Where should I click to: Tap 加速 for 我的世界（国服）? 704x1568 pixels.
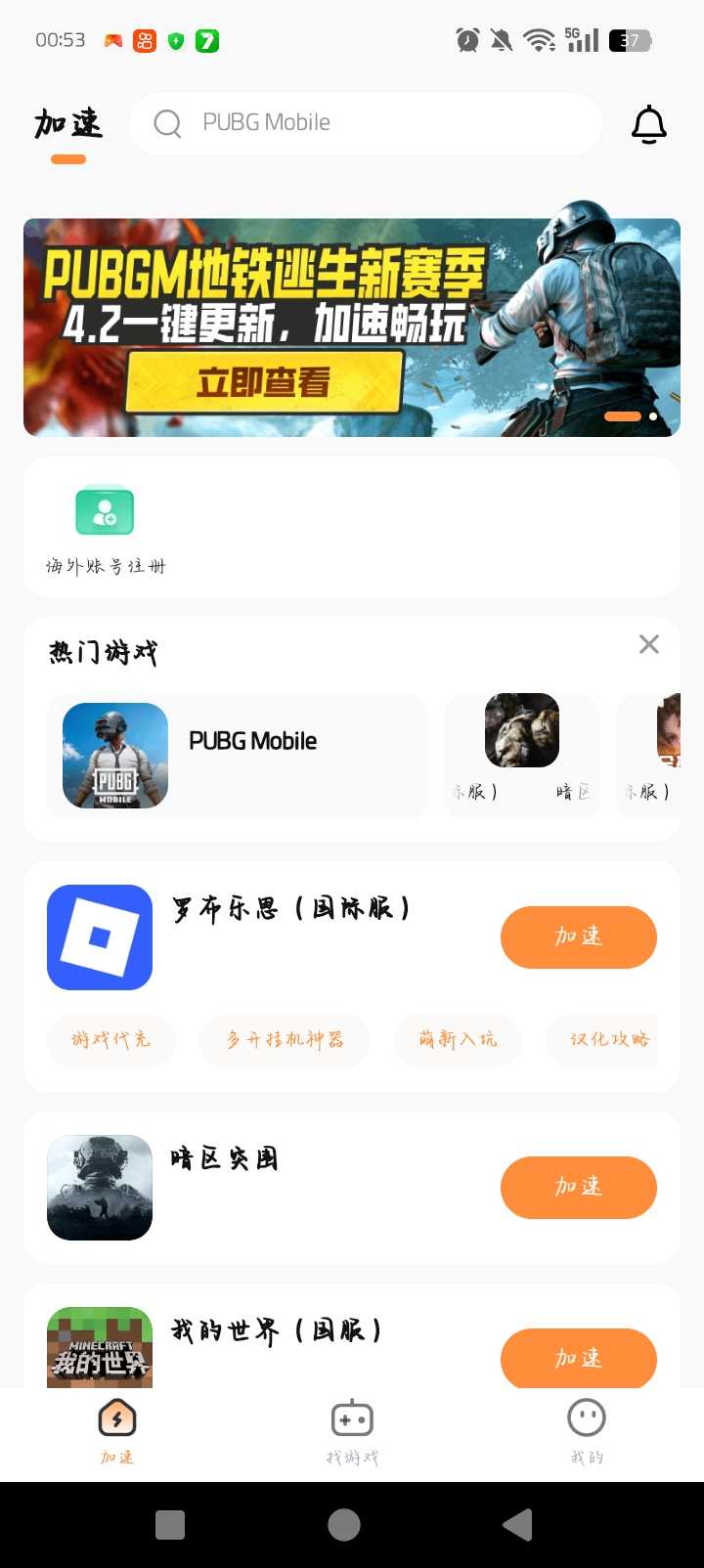(578, 1357)
